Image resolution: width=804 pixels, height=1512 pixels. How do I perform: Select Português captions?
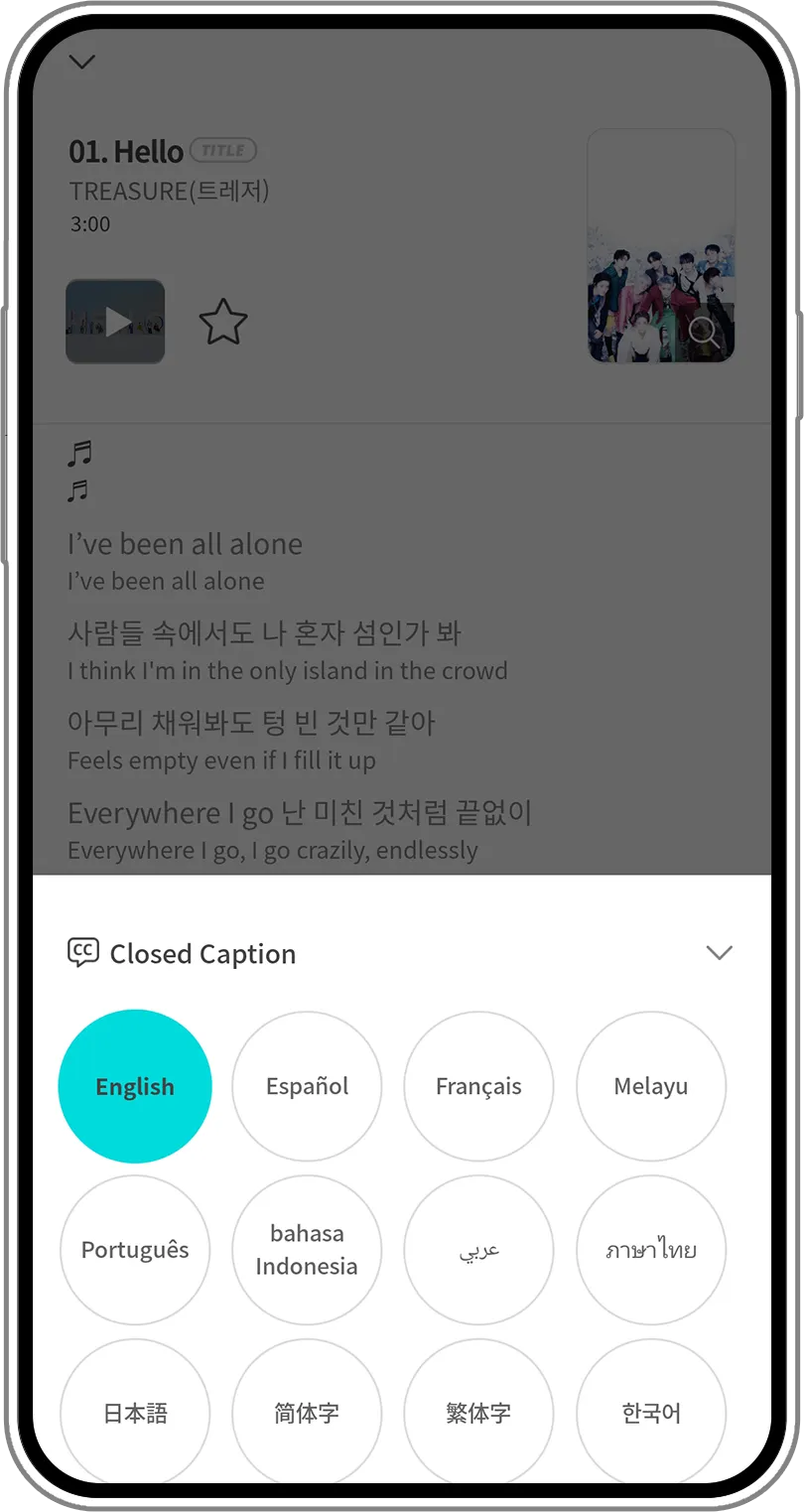pyautogui.click(x=135, y=1250)
